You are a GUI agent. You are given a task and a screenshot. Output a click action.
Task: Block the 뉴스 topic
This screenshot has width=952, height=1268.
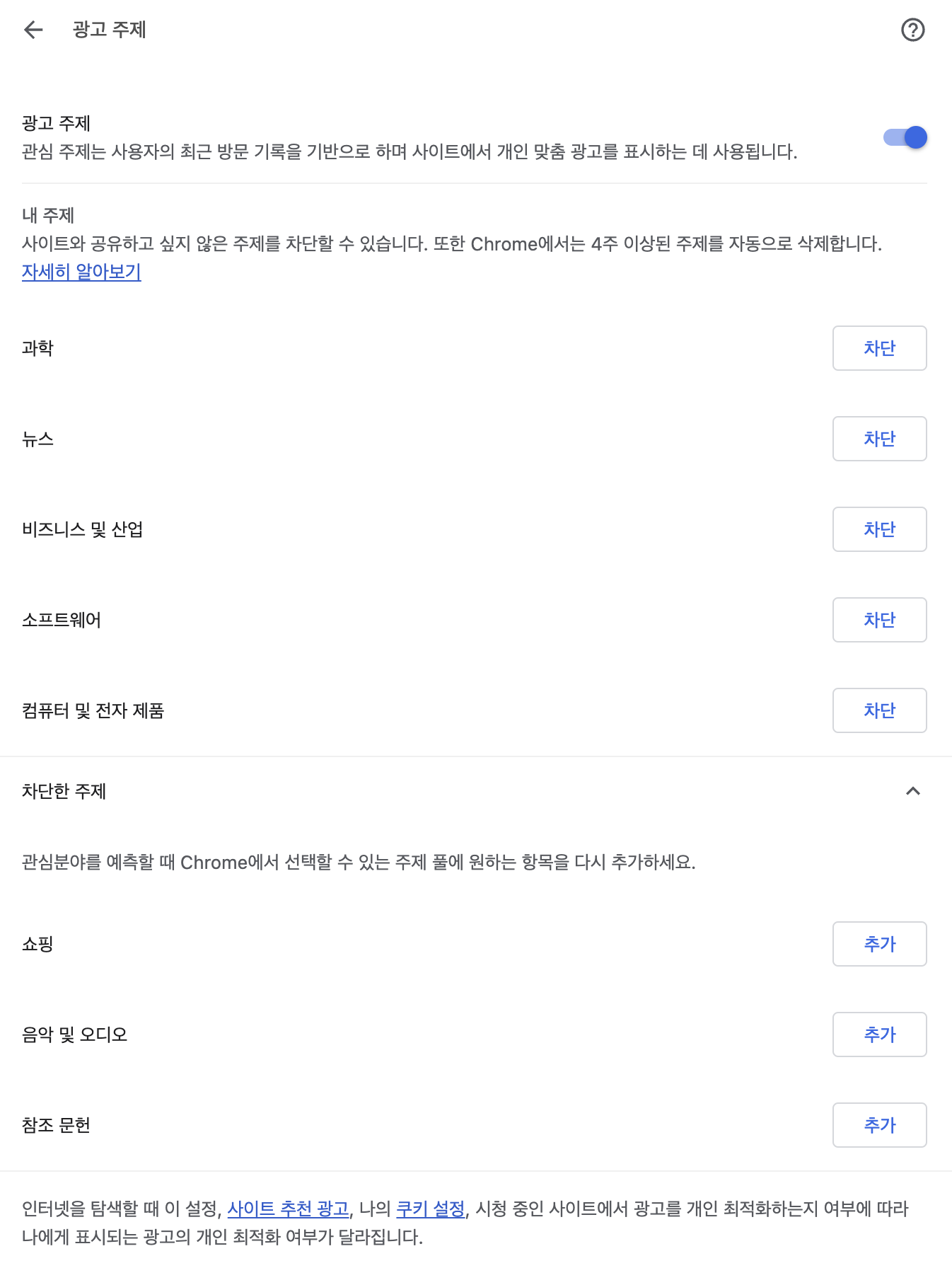tap(879, 439)
